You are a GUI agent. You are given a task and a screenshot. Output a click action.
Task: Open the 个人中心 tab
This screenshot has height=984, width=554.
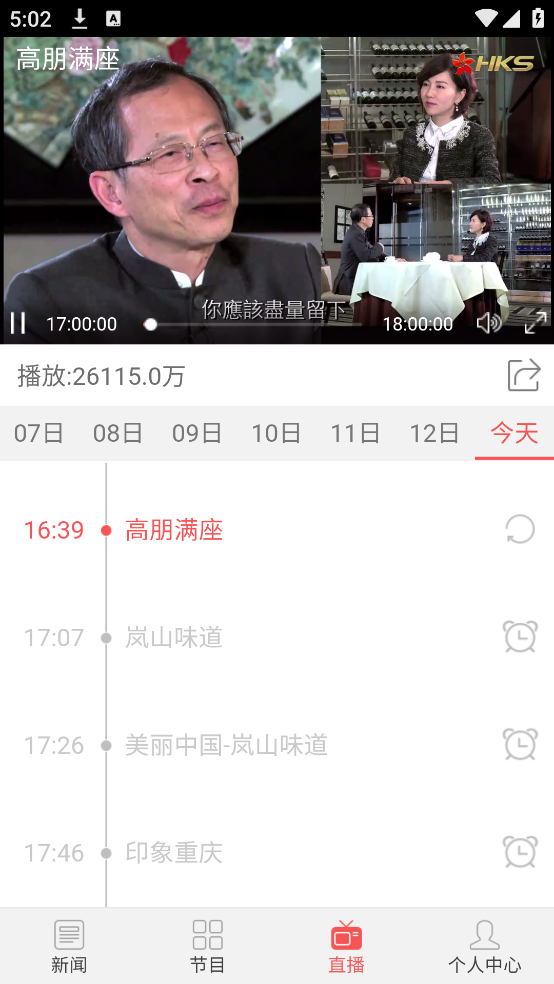coord(484,946)
